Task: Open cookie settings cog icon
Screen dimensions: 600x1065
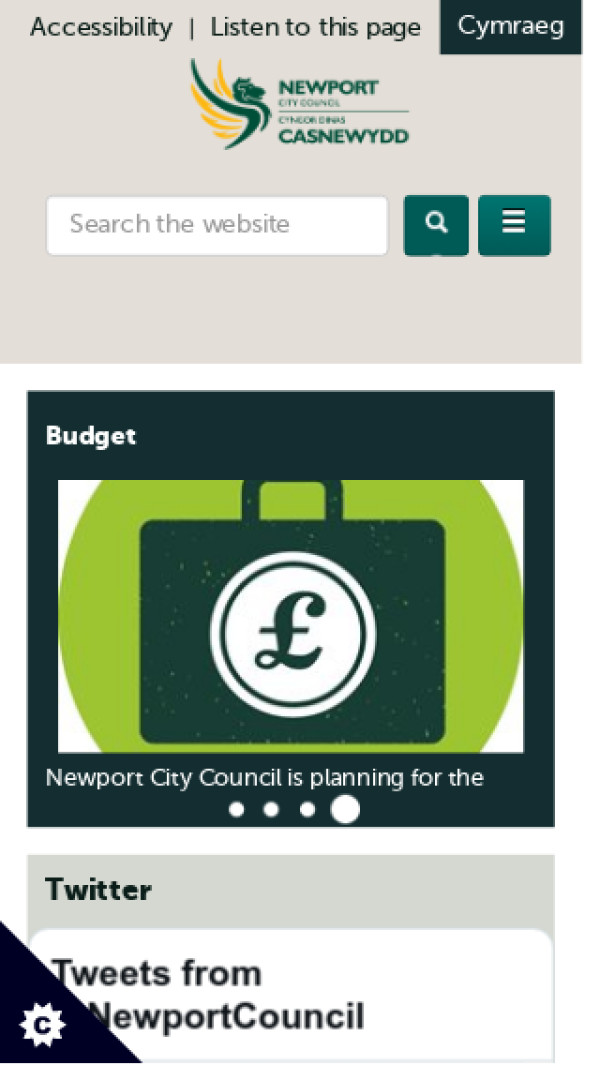Action: (x=42, y=1025)
